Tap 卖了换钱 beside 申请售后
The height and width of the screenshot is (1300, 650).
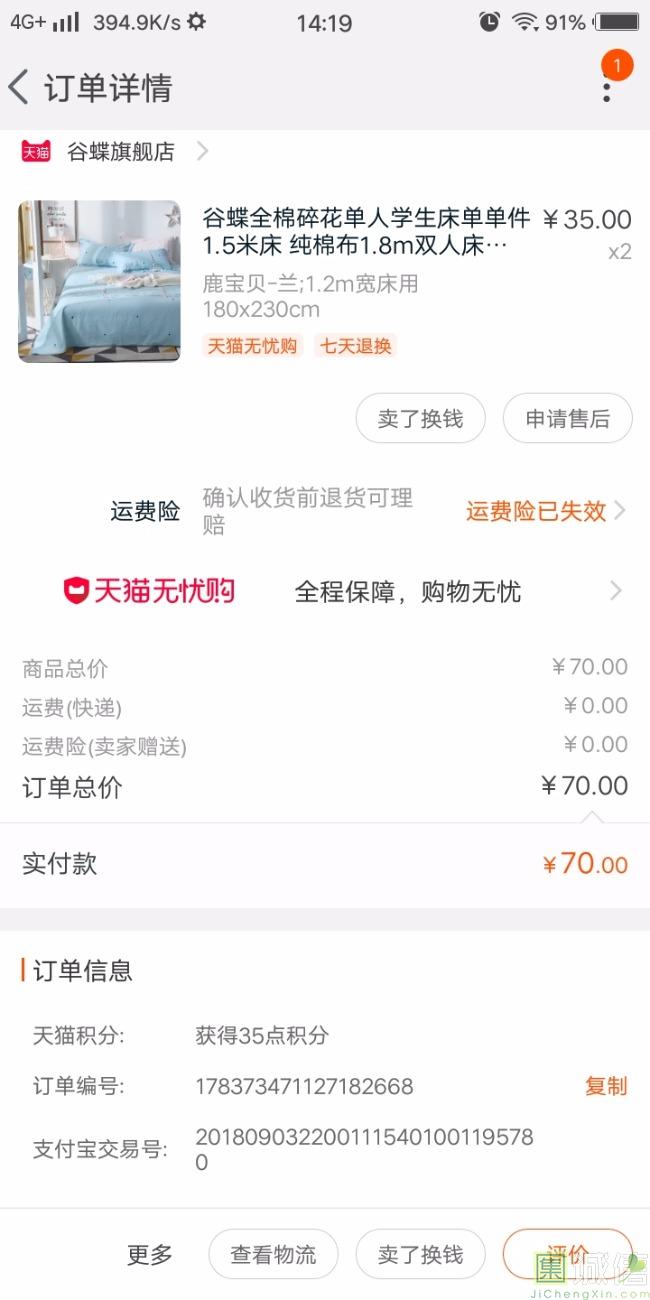420,419
